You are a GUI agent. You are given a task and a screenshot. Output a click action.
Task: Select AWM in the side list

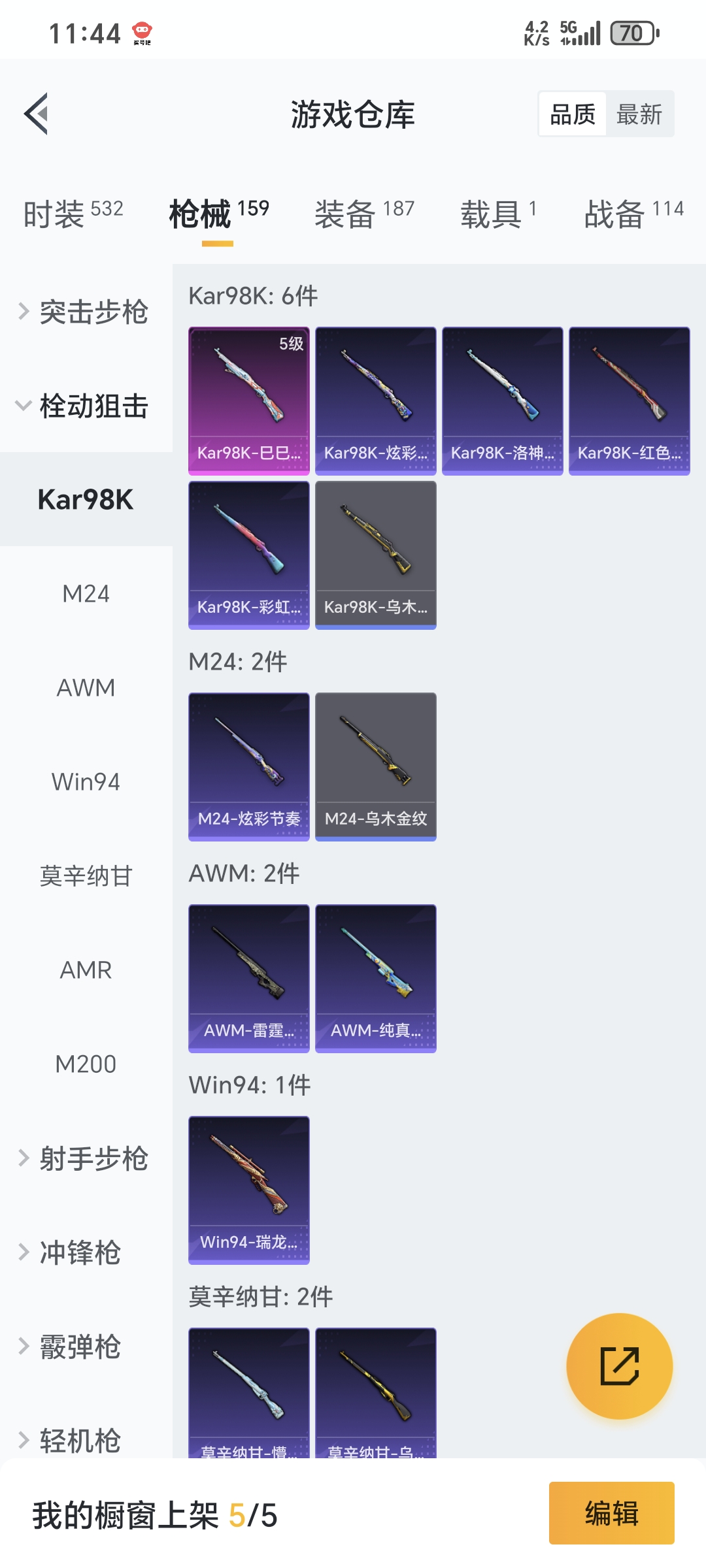(x=86, y=688)
